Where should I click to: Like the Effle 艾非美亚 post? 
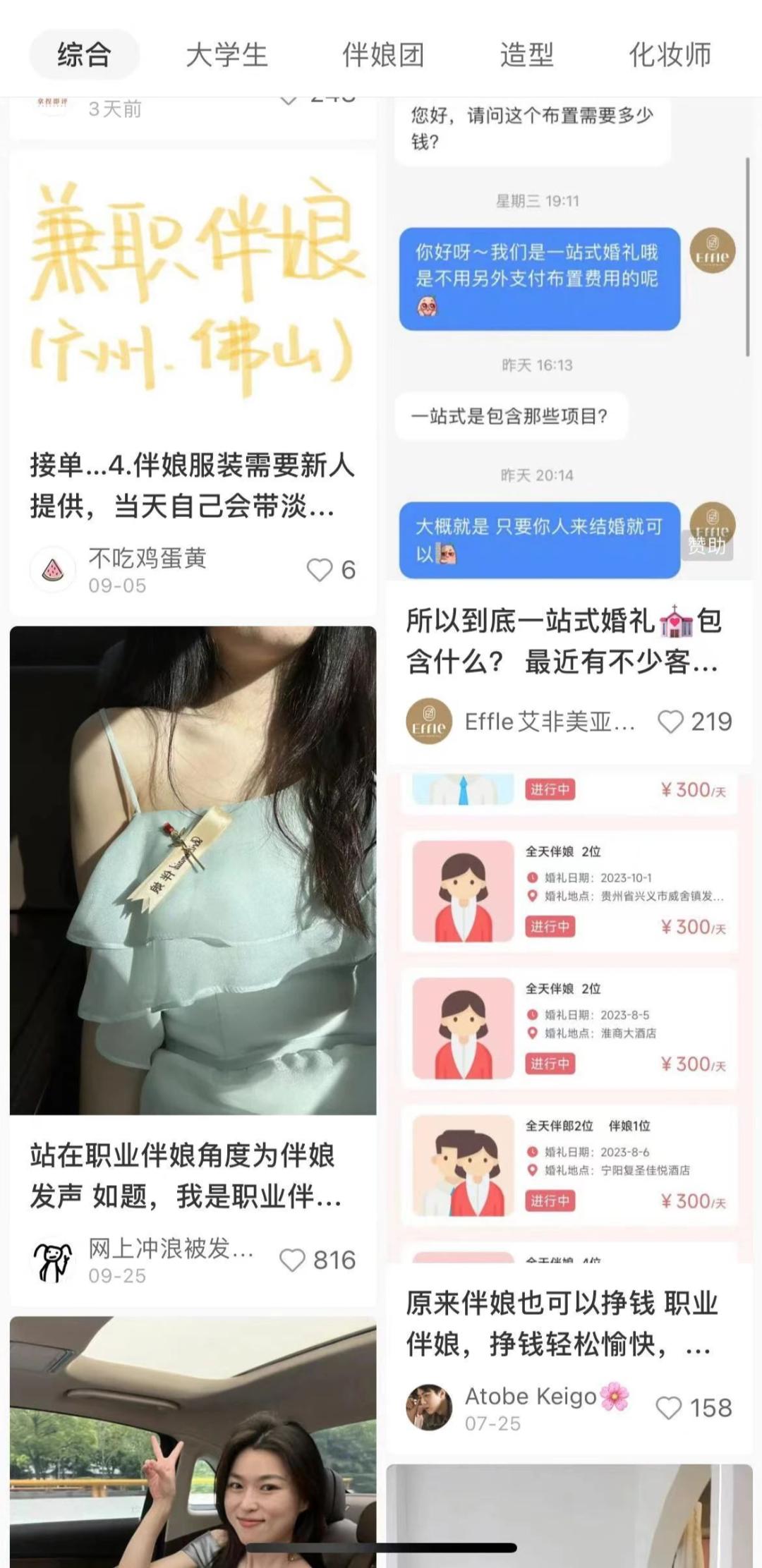click(670, 722)
